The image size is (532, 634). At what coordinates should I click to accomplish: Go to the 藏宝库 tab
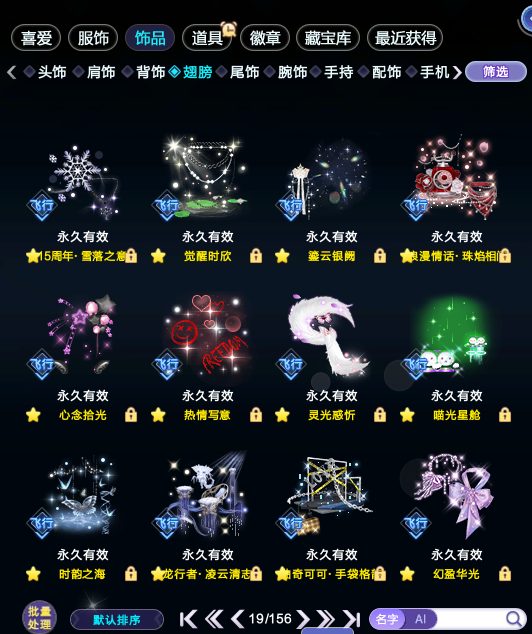pyautogui.click(x=327, y=38)
